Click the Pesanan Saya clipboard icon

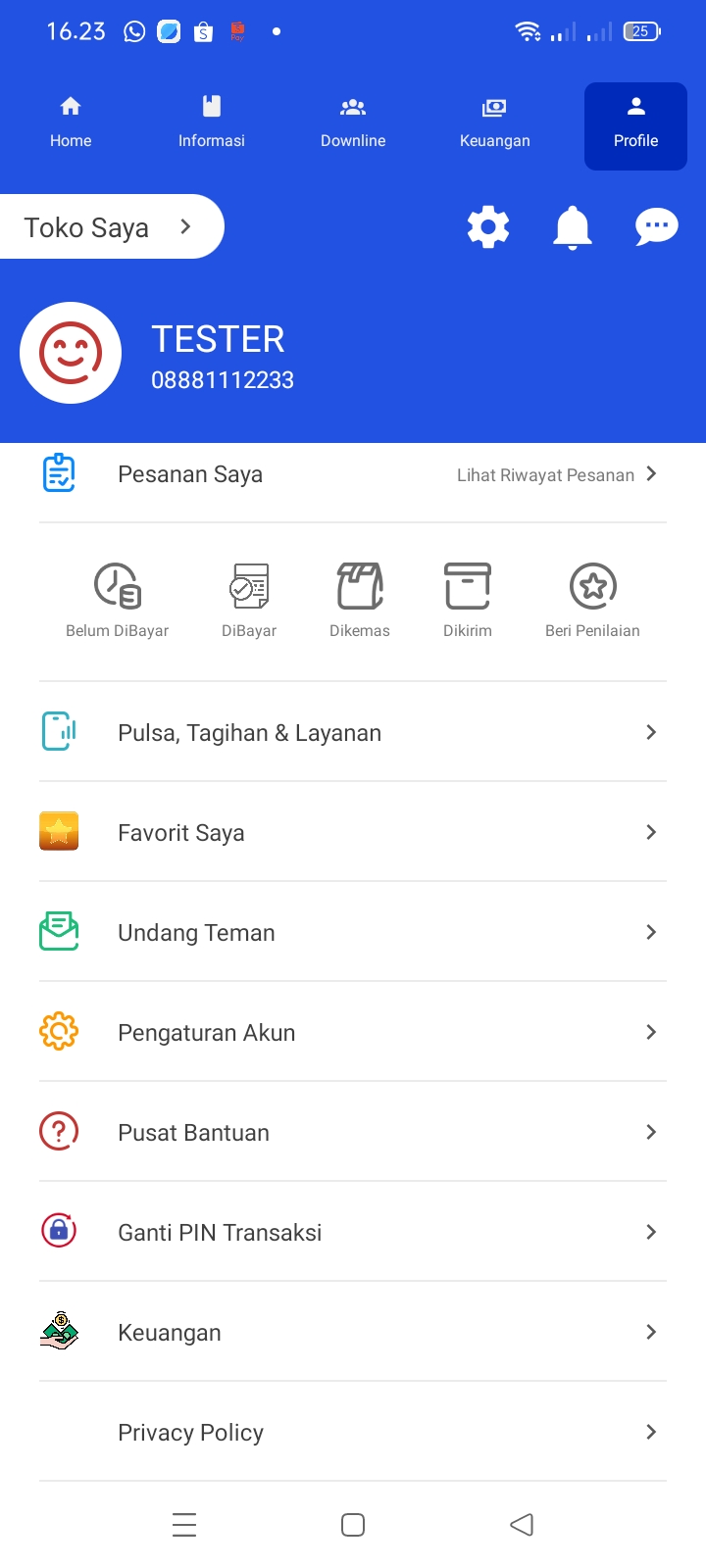[58, 472]
